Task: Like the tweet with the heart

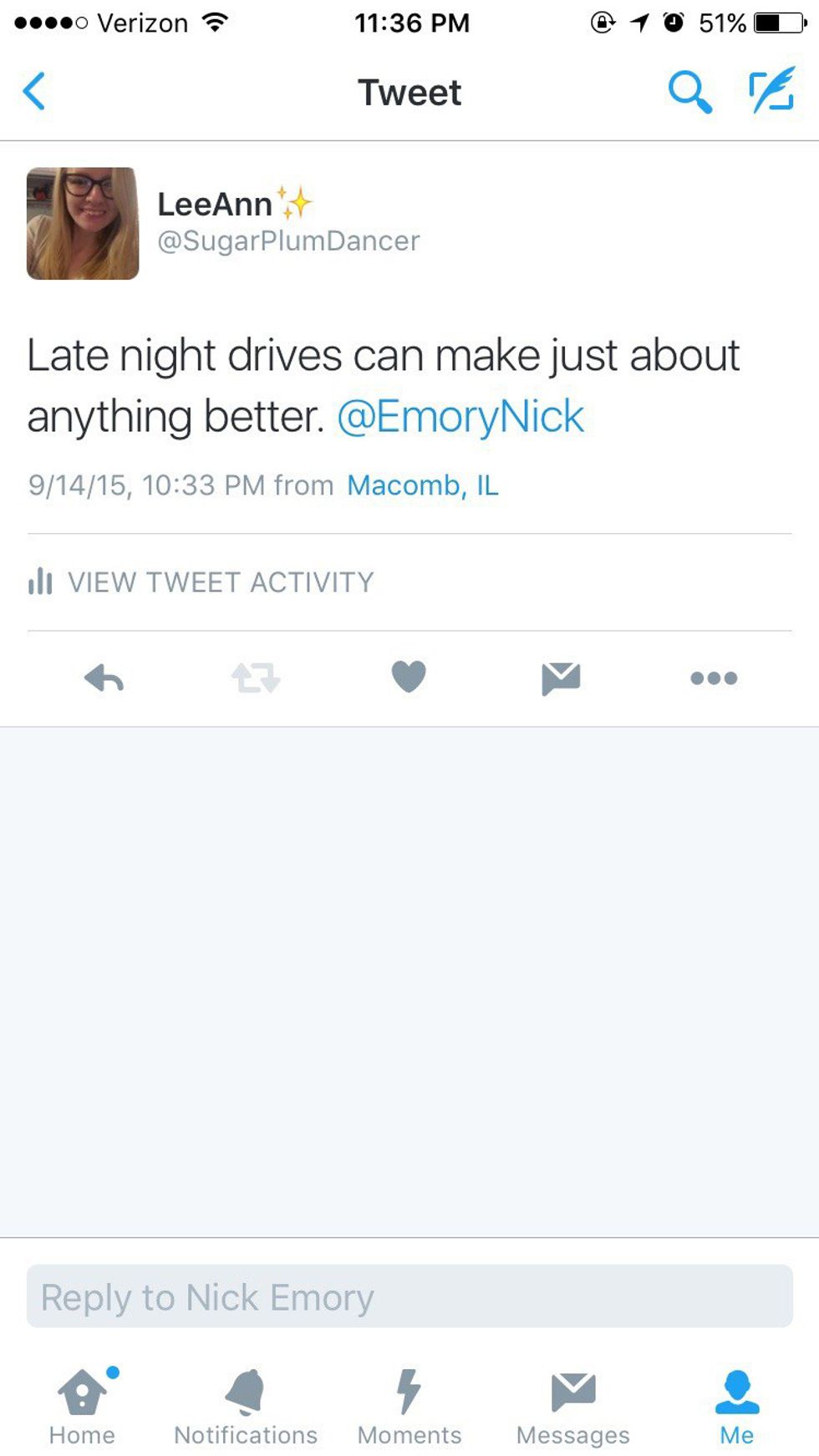Action: pyautogui.click(x=409, y=677)
